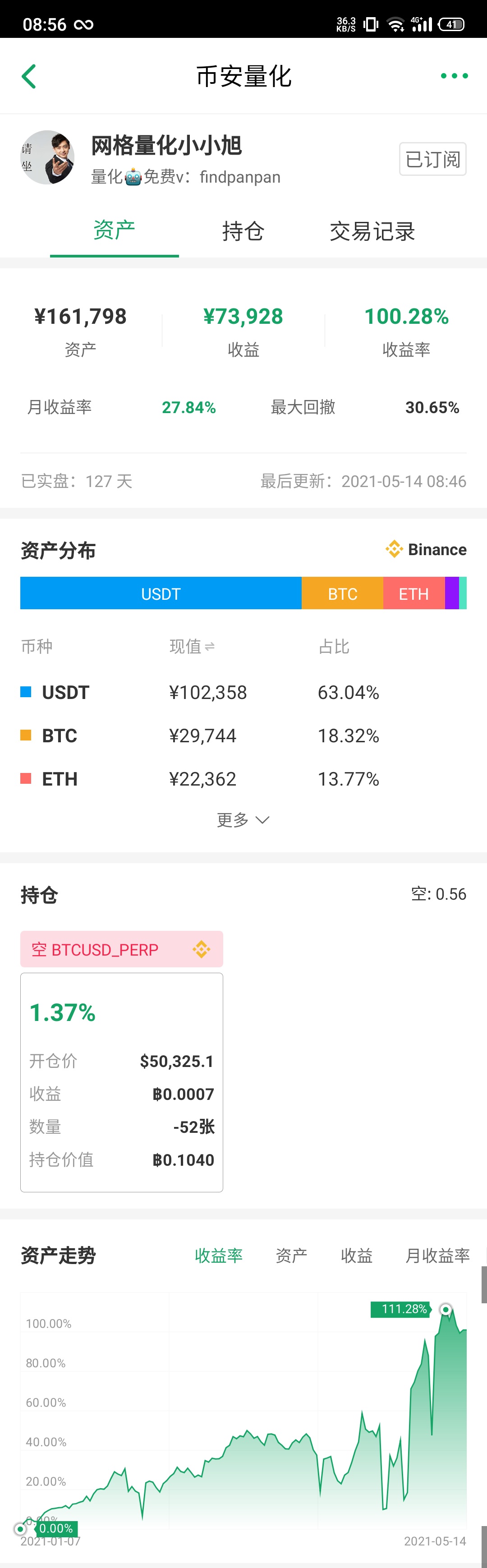View the 月收益率 trend chart
The height and width of the screenshot is (1568, 487).
pos(437,1255)
